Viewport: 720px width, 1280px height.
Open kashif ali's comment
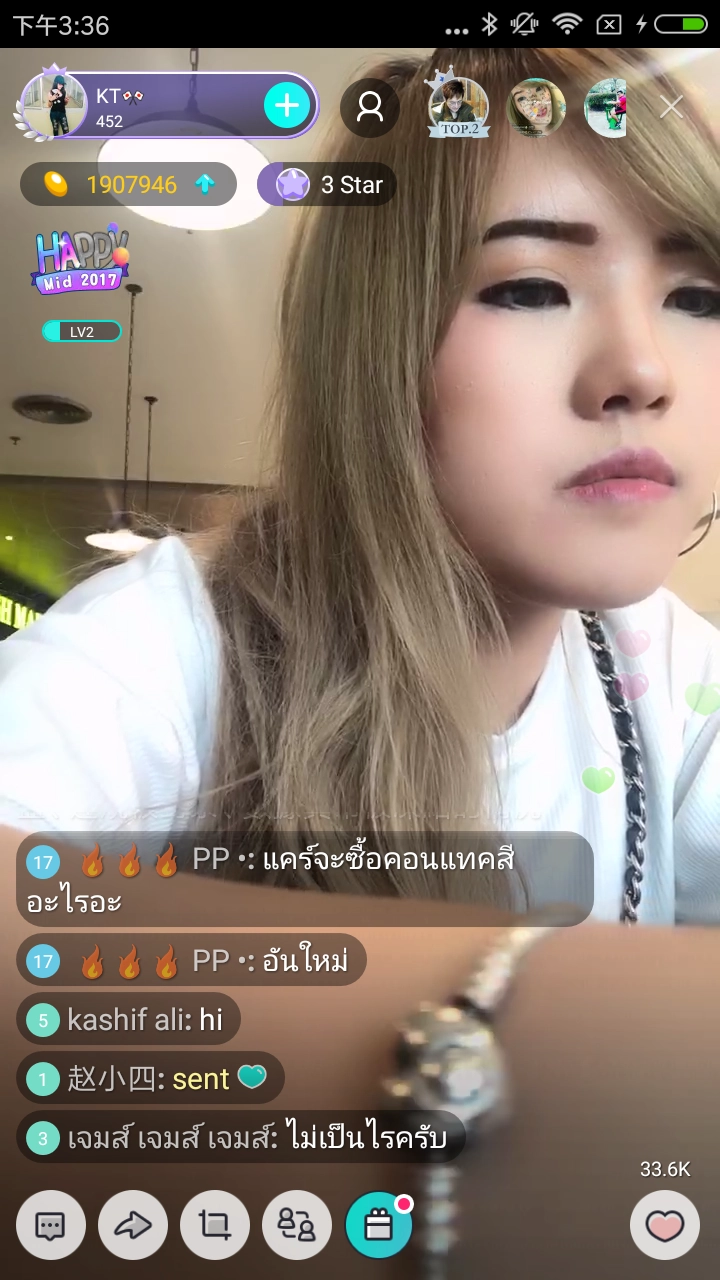coord(128,1020)
